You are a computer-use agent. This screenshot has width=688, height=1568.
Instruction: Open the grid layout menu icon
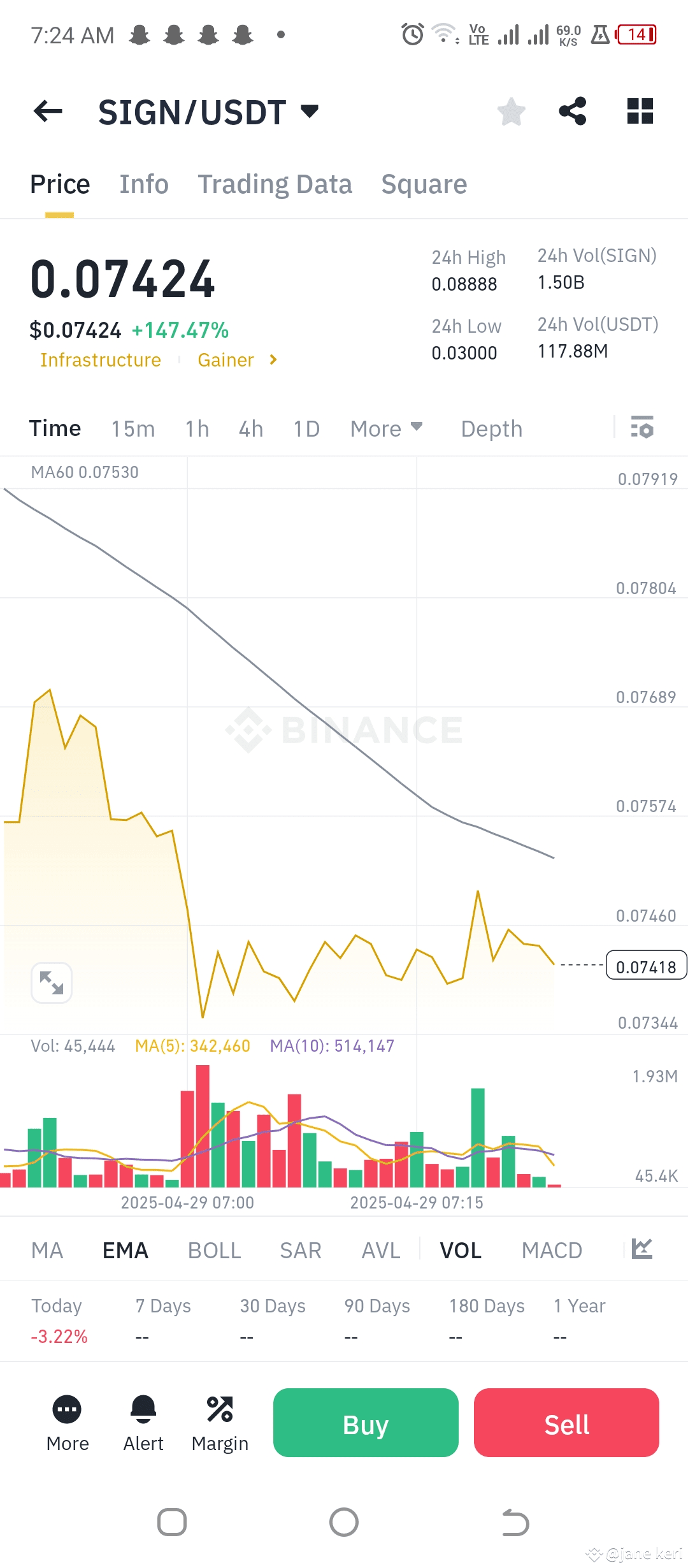click(x=640, y=112)
